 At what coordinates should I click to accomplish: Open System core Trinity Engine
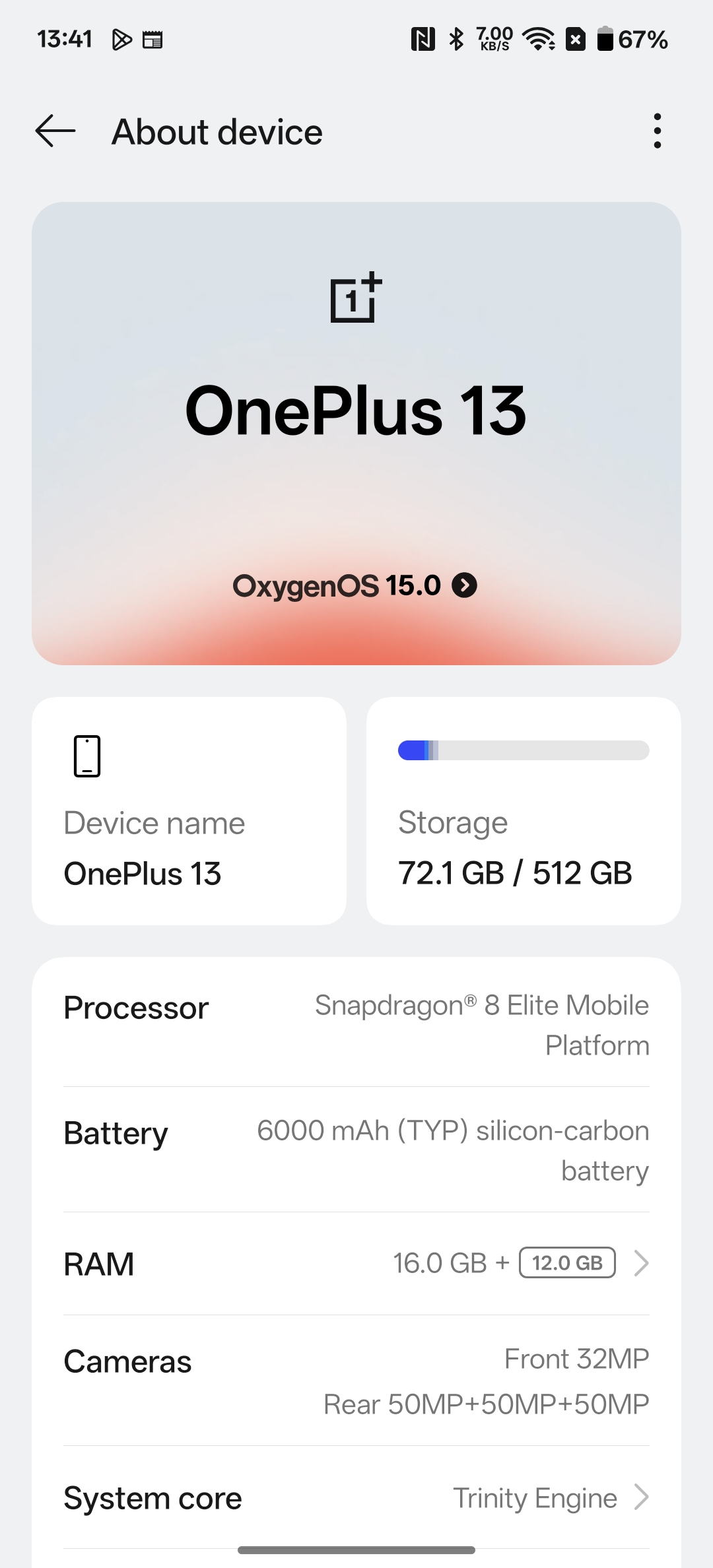pyautogui.click(x=356, y=1497)
